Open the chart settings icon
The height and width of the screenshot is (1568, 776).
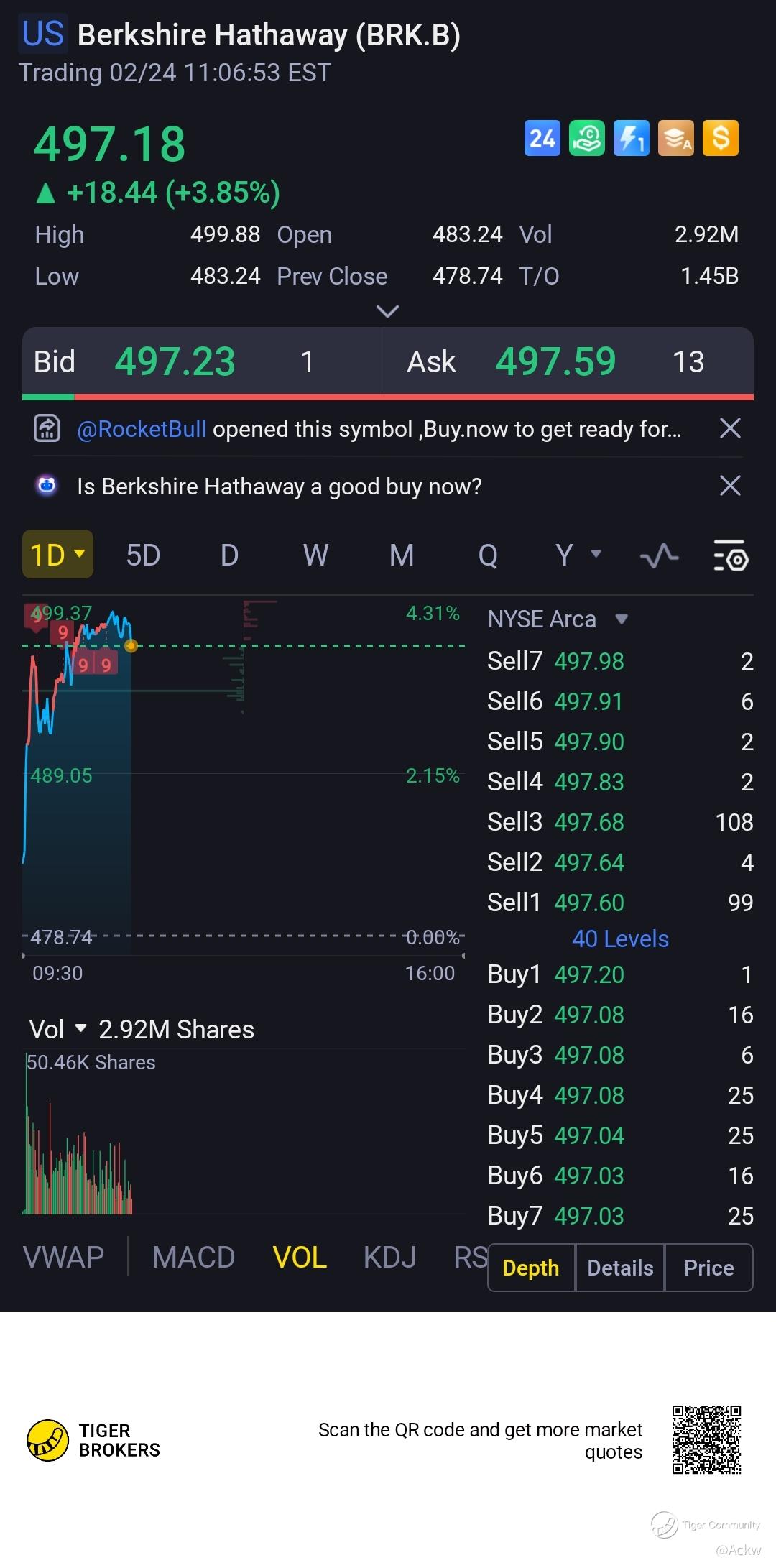coord(731,556)
